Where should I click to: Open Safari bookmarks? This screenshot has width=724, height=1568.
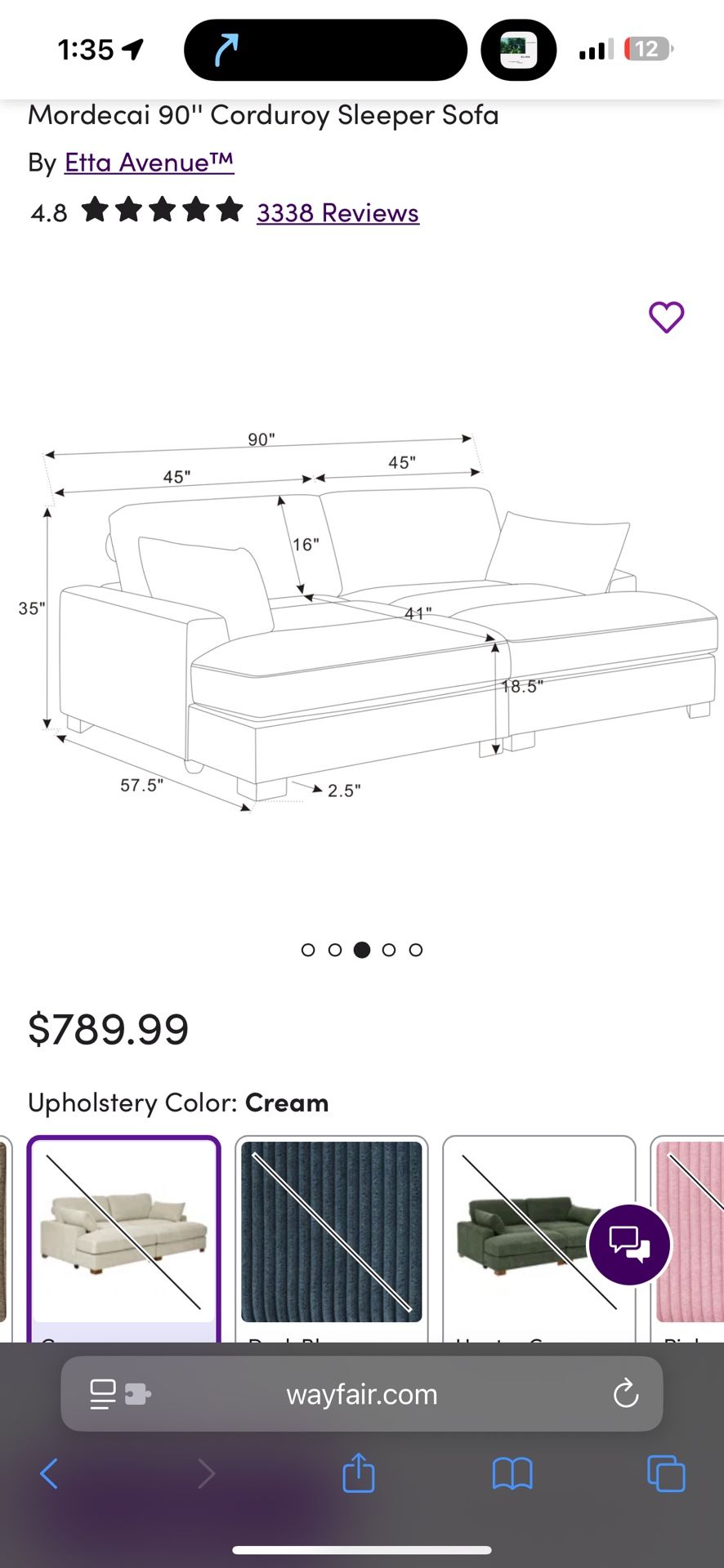[x=512, y=1474]
